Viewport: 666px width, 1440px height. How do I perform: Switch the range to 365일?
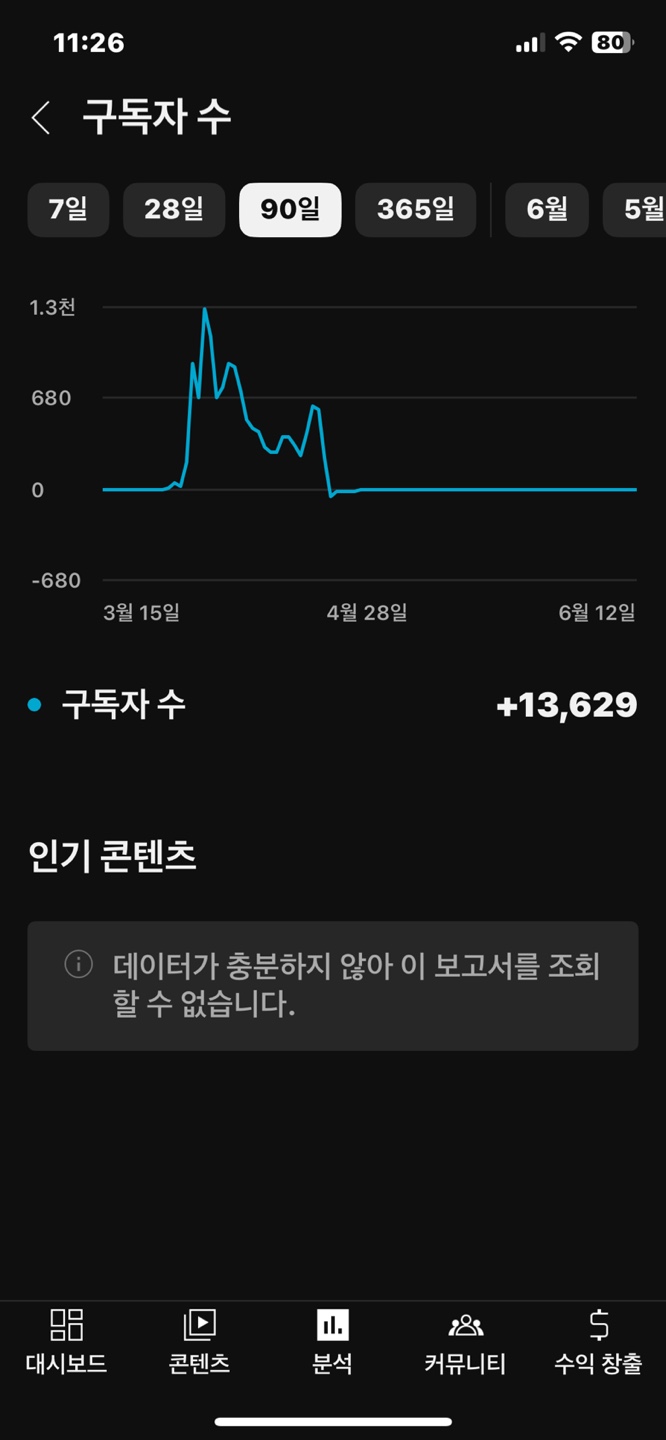416,210
